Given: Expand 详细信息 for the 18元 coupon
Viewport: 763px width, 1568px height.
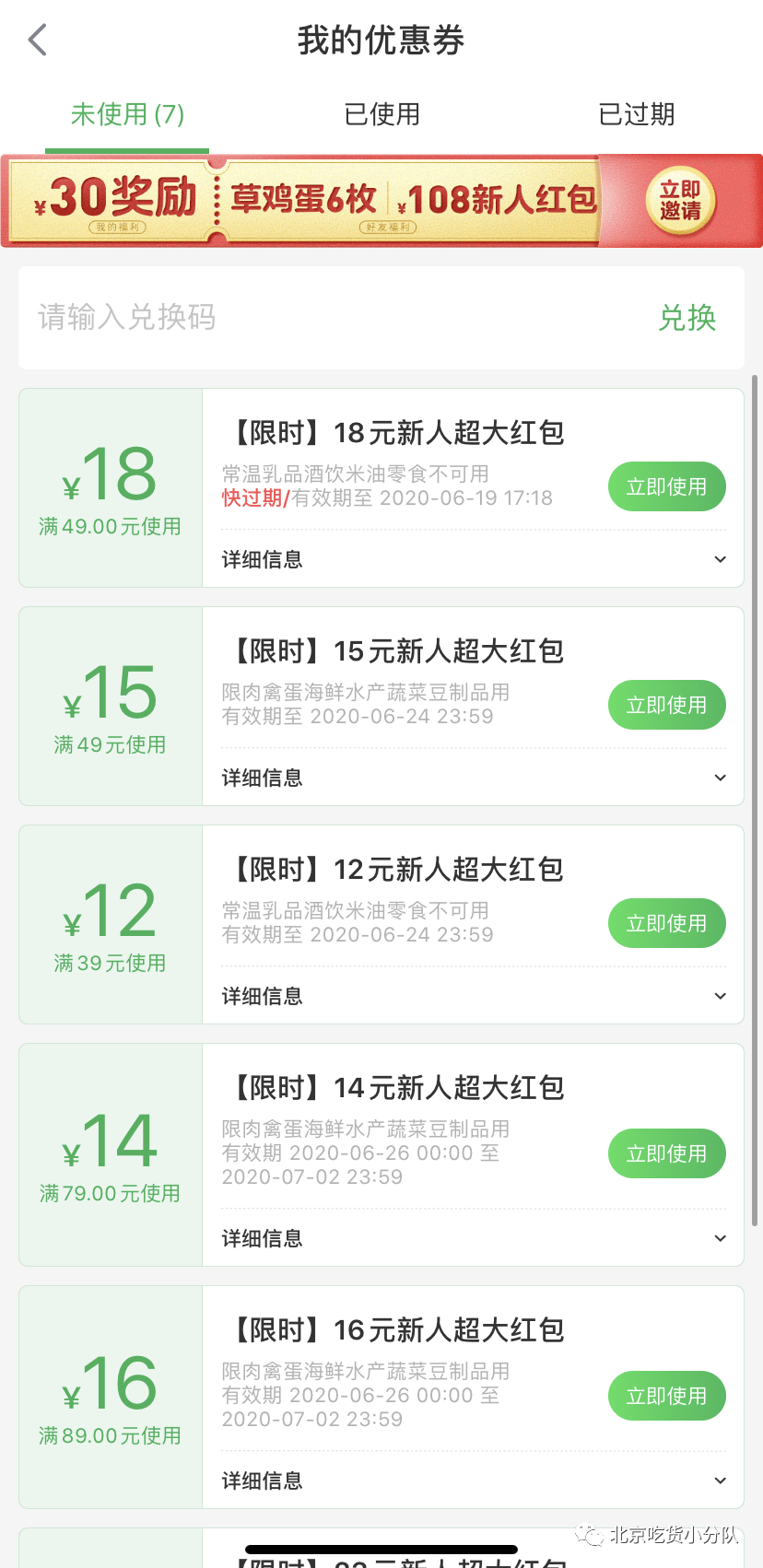Looking at the screenshot, I should [474, 559].
